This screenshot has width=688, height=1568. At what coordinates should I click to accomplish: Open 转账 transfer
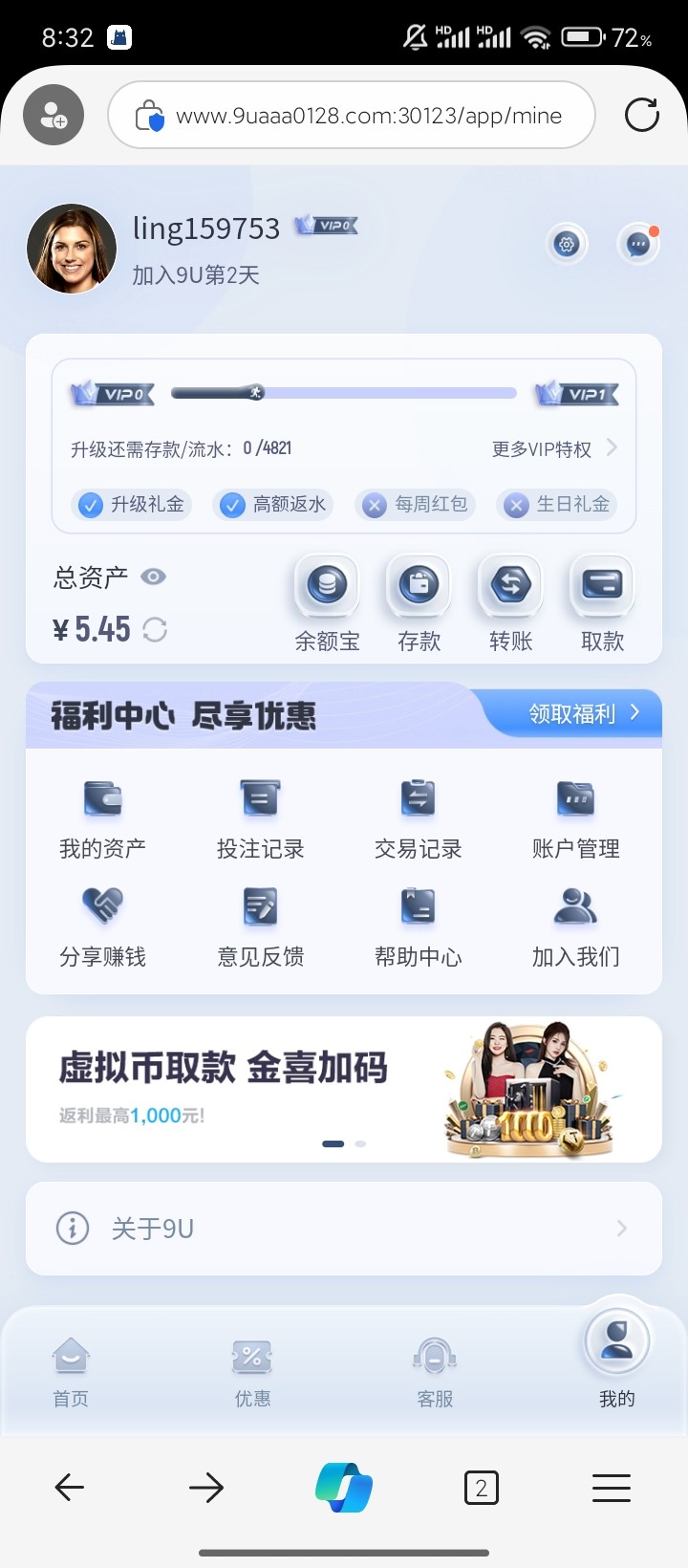tap(510, 603)
